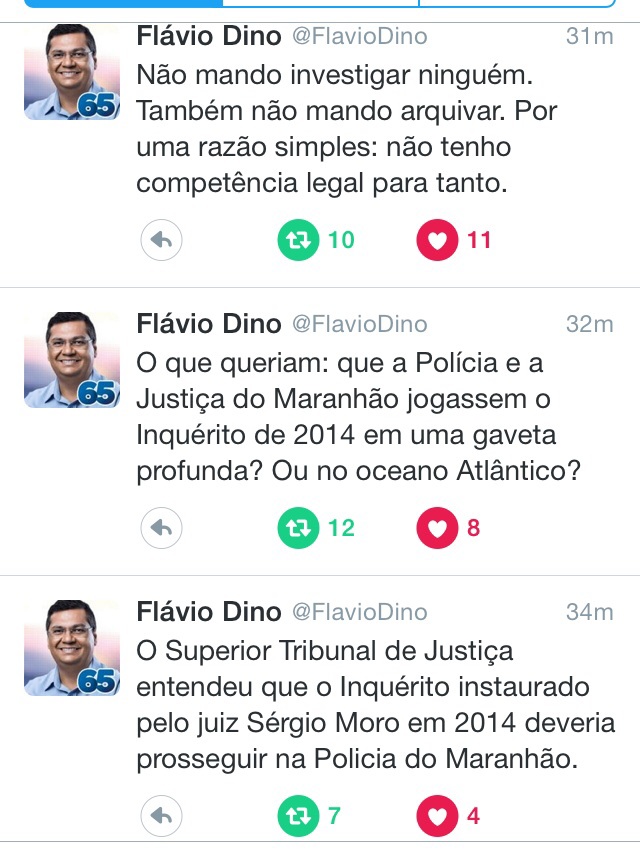Image resolution: width=640 pixels, height=849 pixels.
Task: Reply to the tweet posted 31m ago
Action: (161, 240)
